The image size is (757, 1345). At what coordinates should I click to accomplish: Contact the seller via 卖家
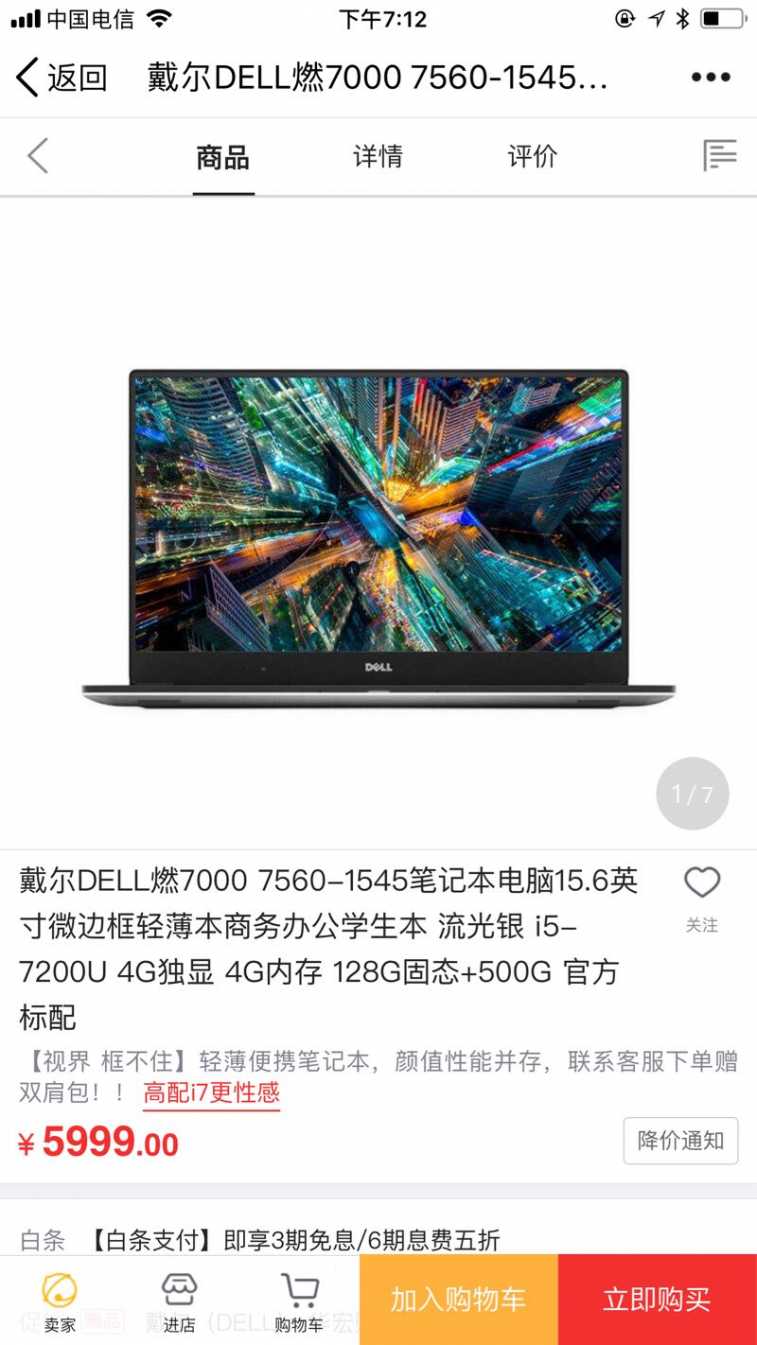(60, 1301)
